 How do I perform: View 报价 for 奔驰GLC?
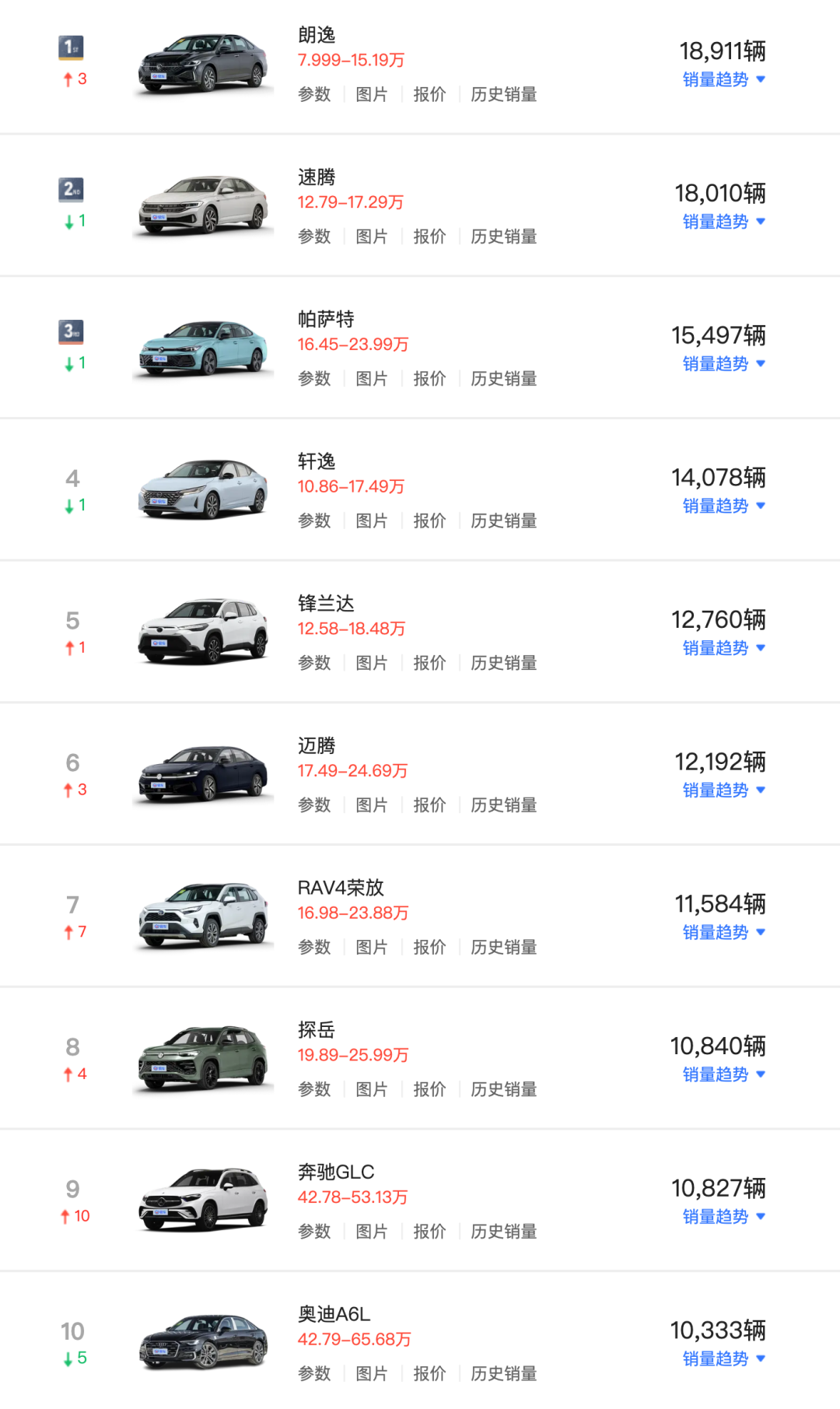point(429,1232)
